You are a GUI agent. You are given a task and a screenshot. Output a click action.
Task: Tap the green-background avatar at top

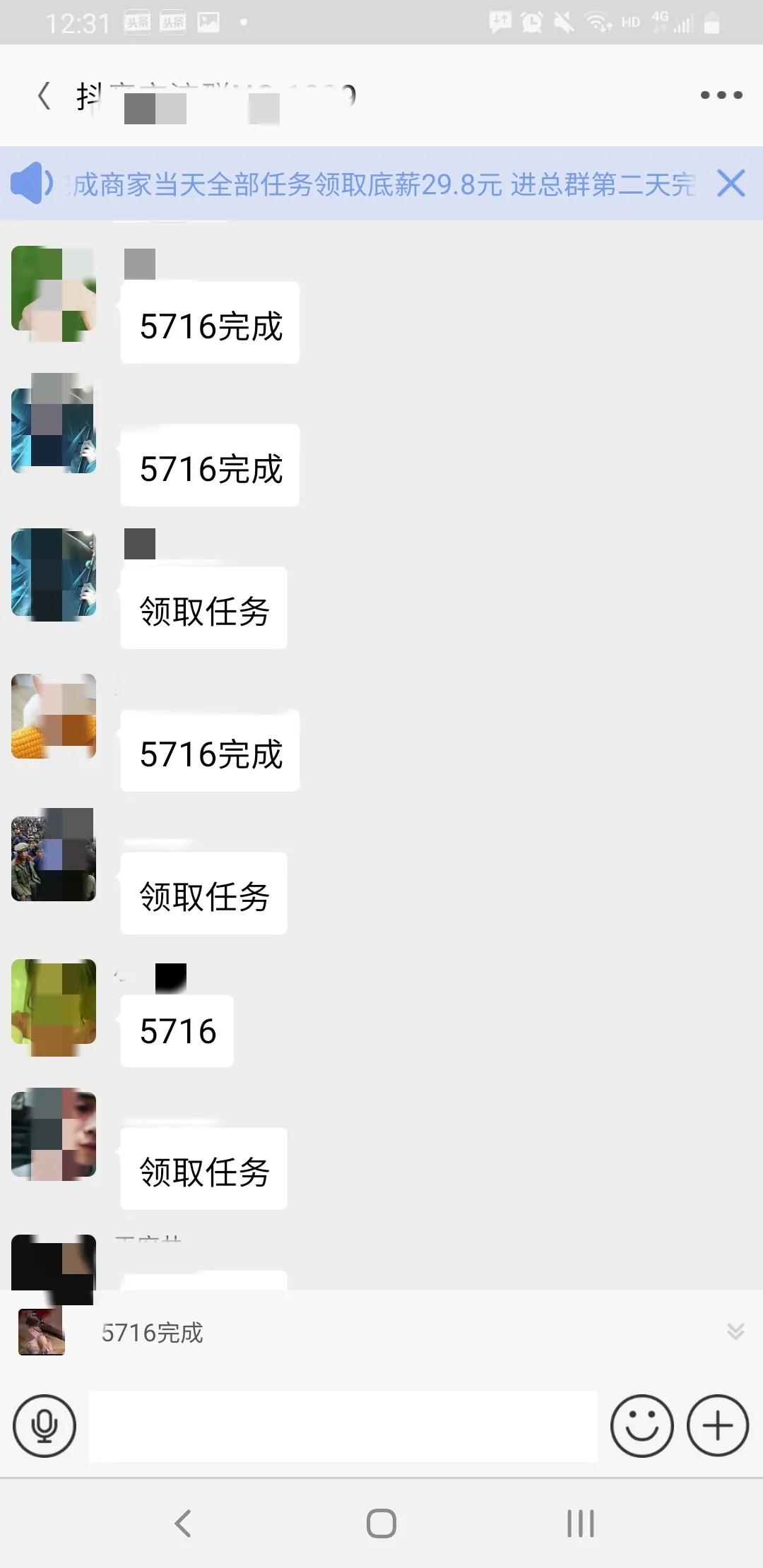coord(53,292)
